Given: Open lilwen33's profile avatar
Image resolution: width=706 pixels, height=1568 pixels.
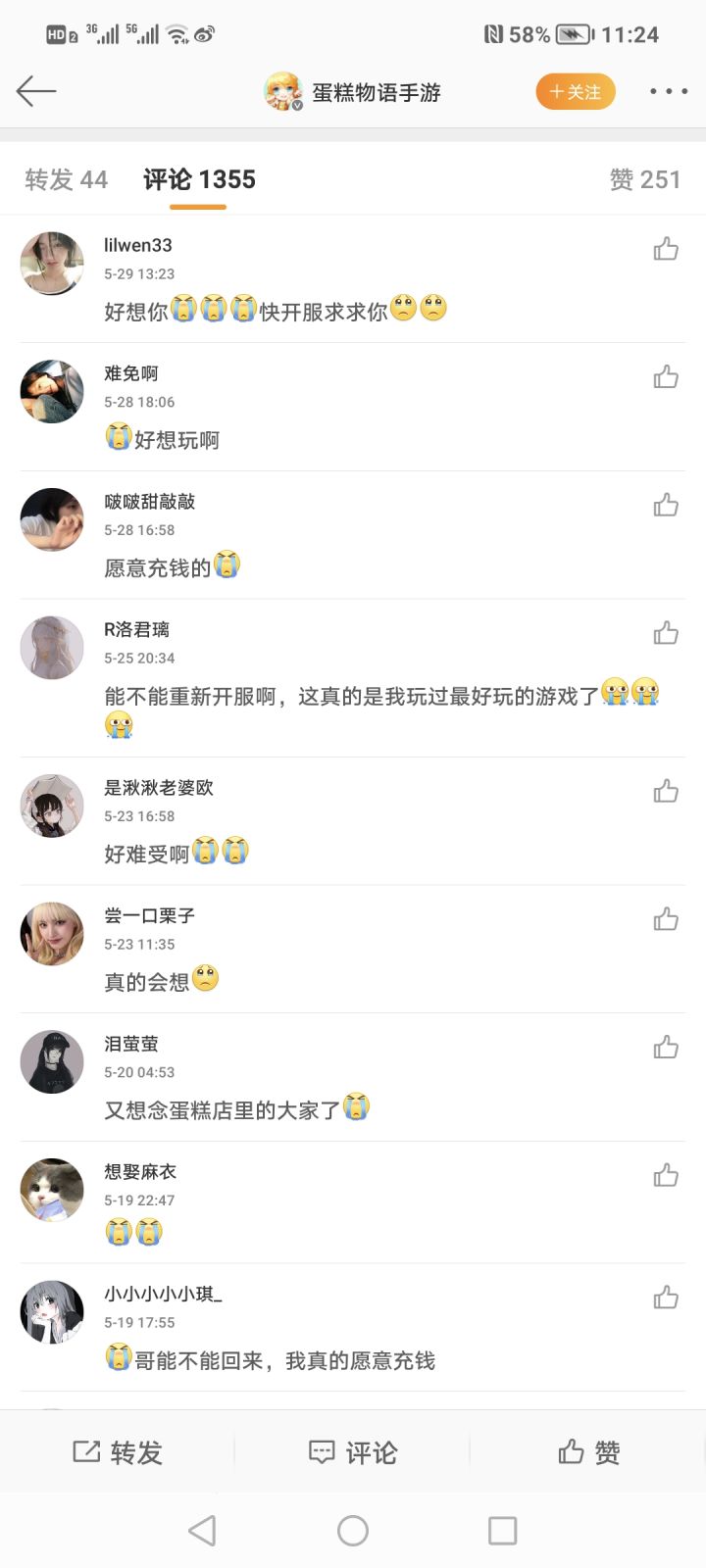Looking at the screenshot, I should (x=52, y=264).
